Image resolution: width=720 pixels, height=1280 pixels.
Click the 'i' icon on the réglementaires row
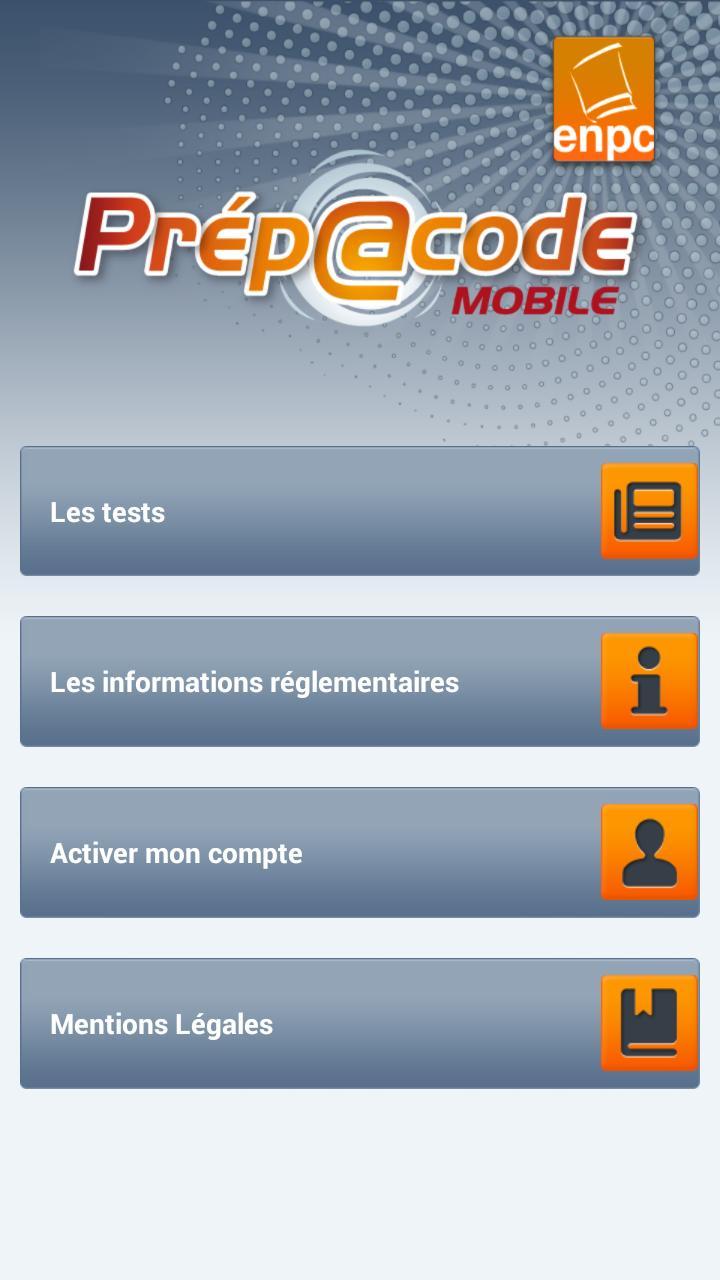648,681
